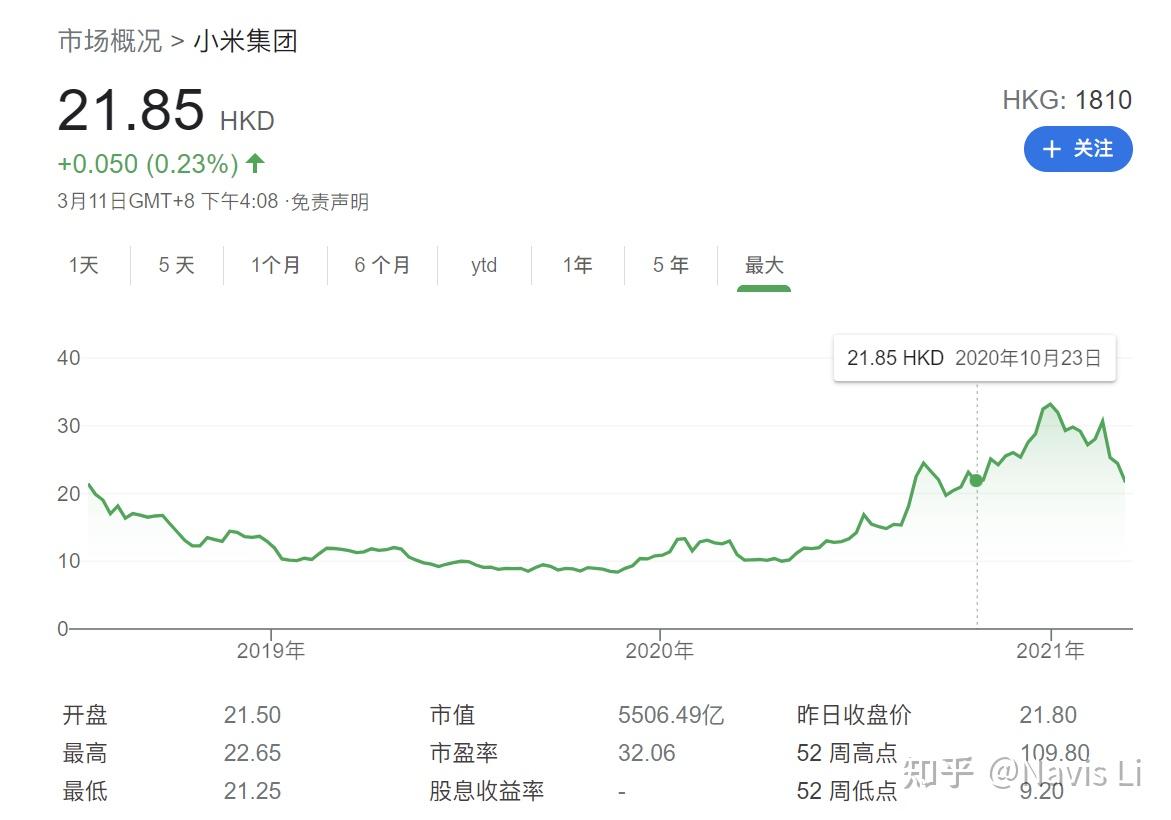
Task: Switch chart range to 1天
Action: pyautogui.click(x=84, y=265)
